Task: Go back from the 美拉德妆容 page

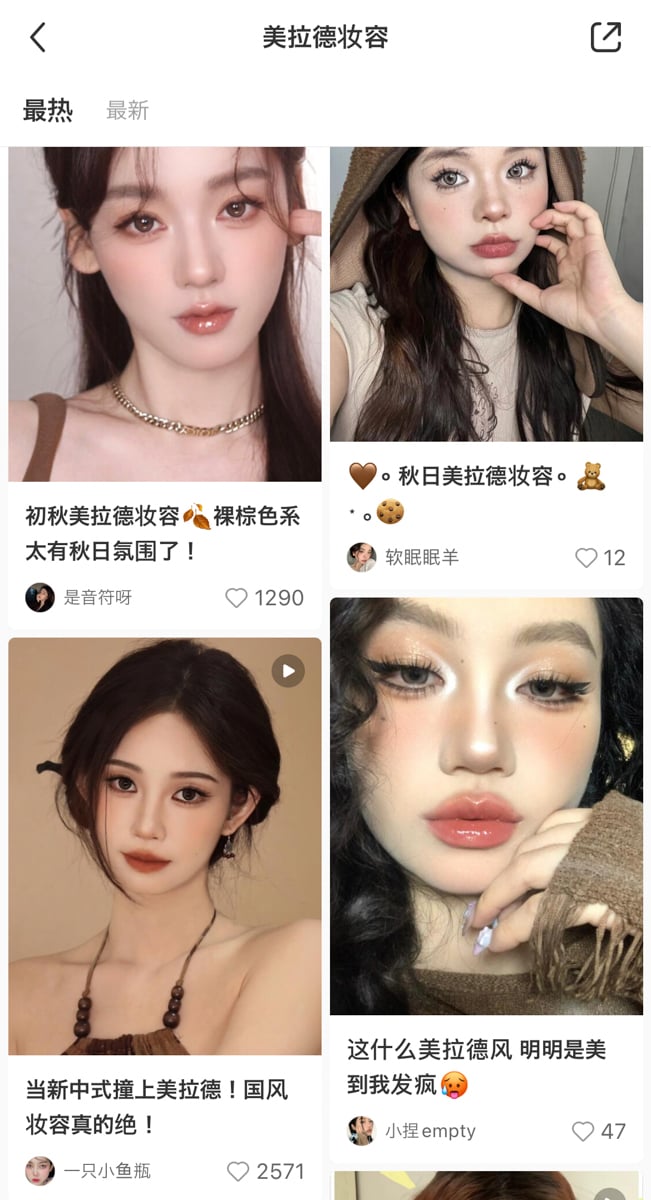Action: pyautogui.click(x=38, y=38)
